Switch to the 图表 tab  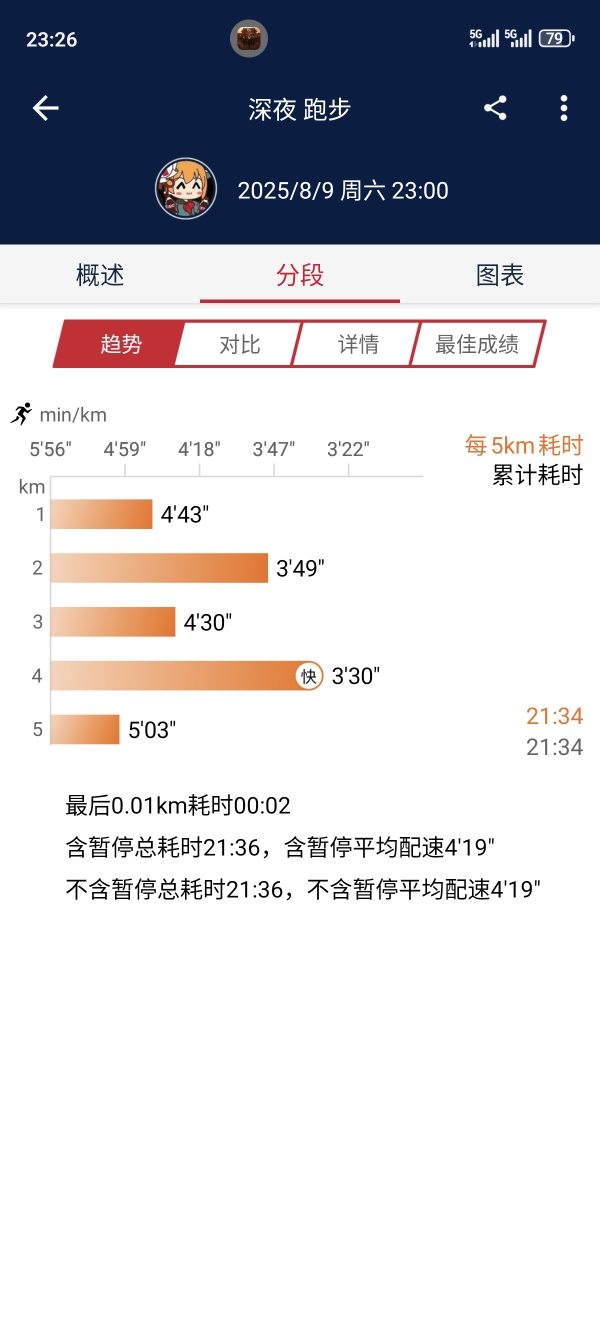[x=500, y=275]
